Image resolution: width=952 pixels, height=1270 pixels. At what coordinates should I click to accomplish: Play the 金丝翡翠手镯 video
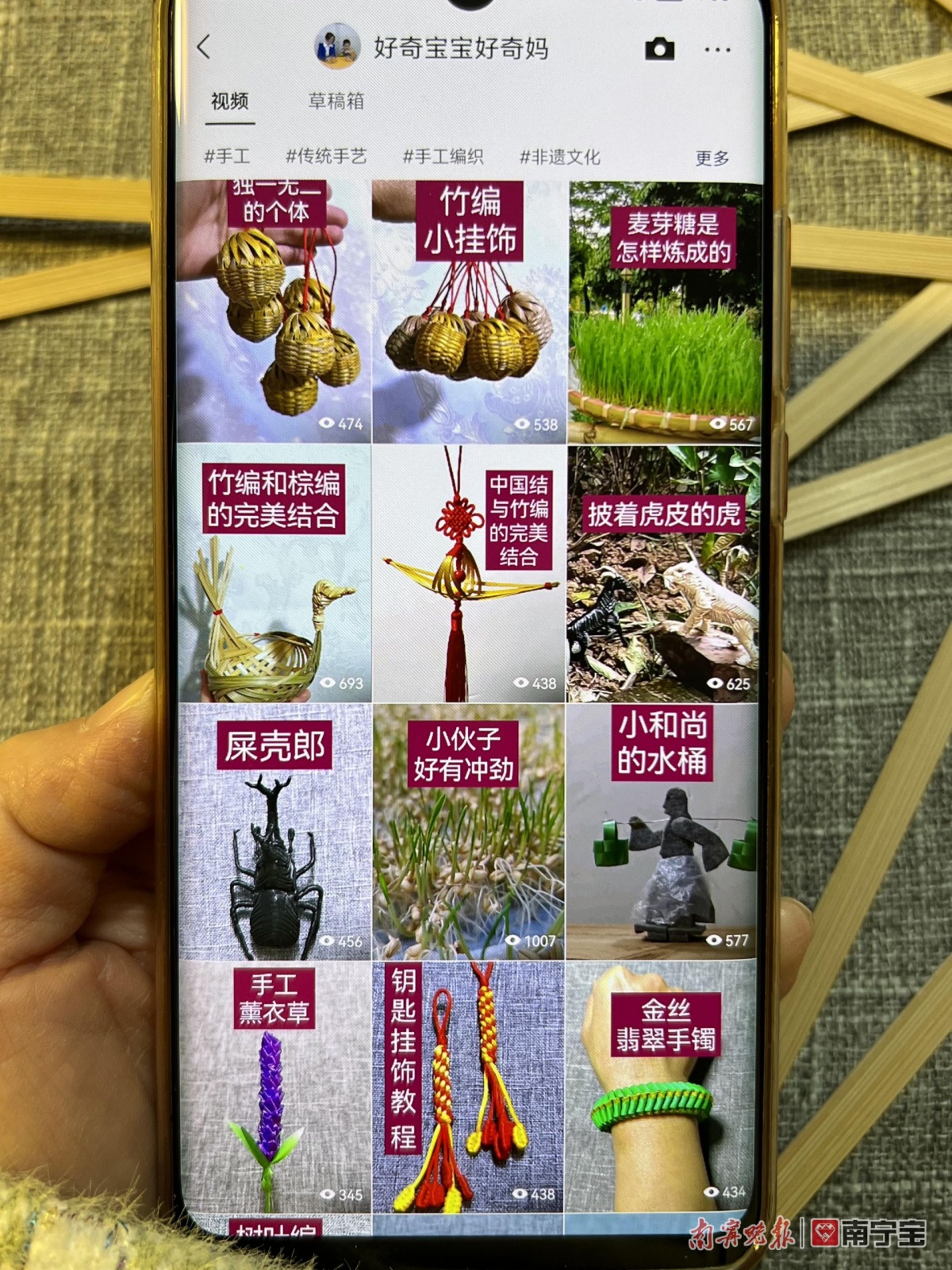(x=660, y=1087)
